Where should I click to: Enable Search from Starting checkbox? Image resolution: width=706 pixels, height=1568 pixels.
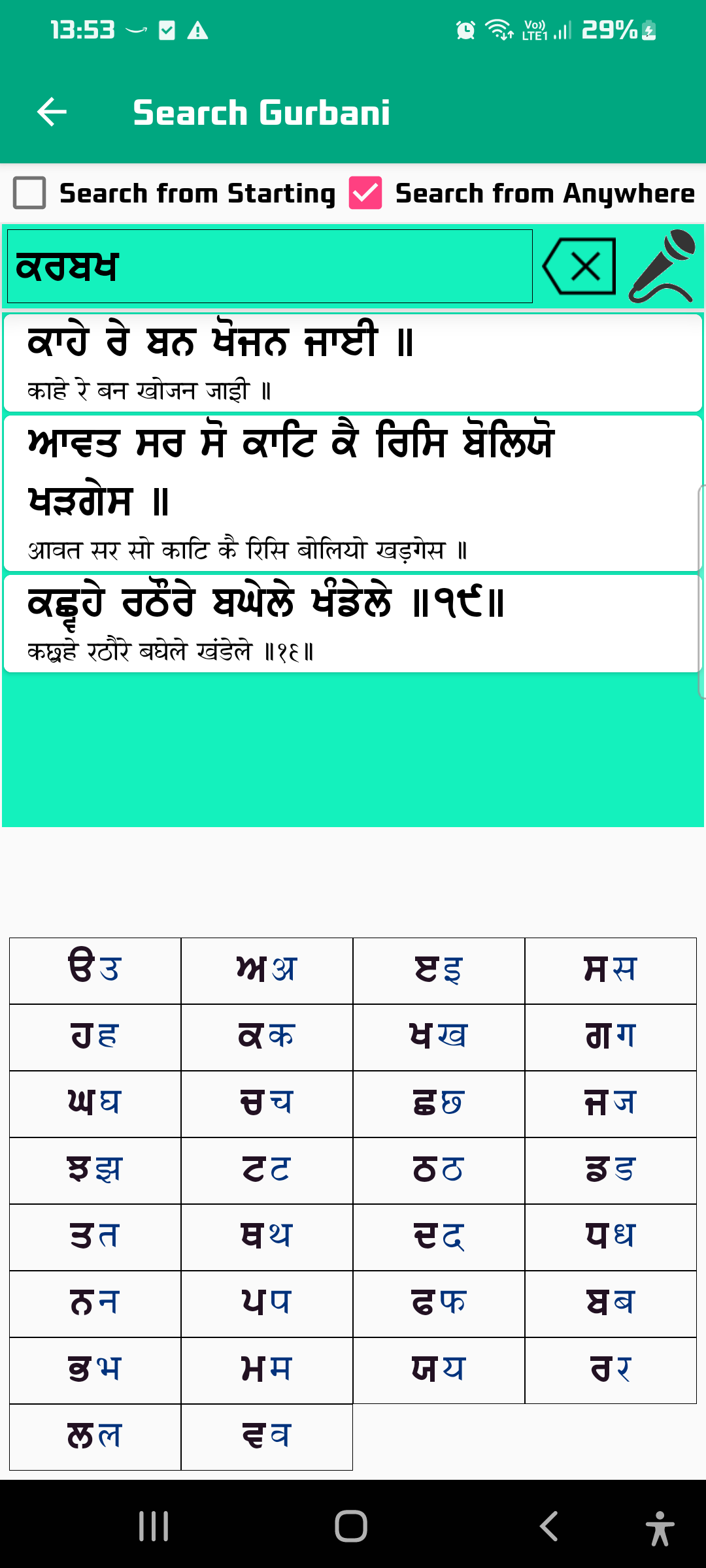pyautogui.click(x=29, y=193)
